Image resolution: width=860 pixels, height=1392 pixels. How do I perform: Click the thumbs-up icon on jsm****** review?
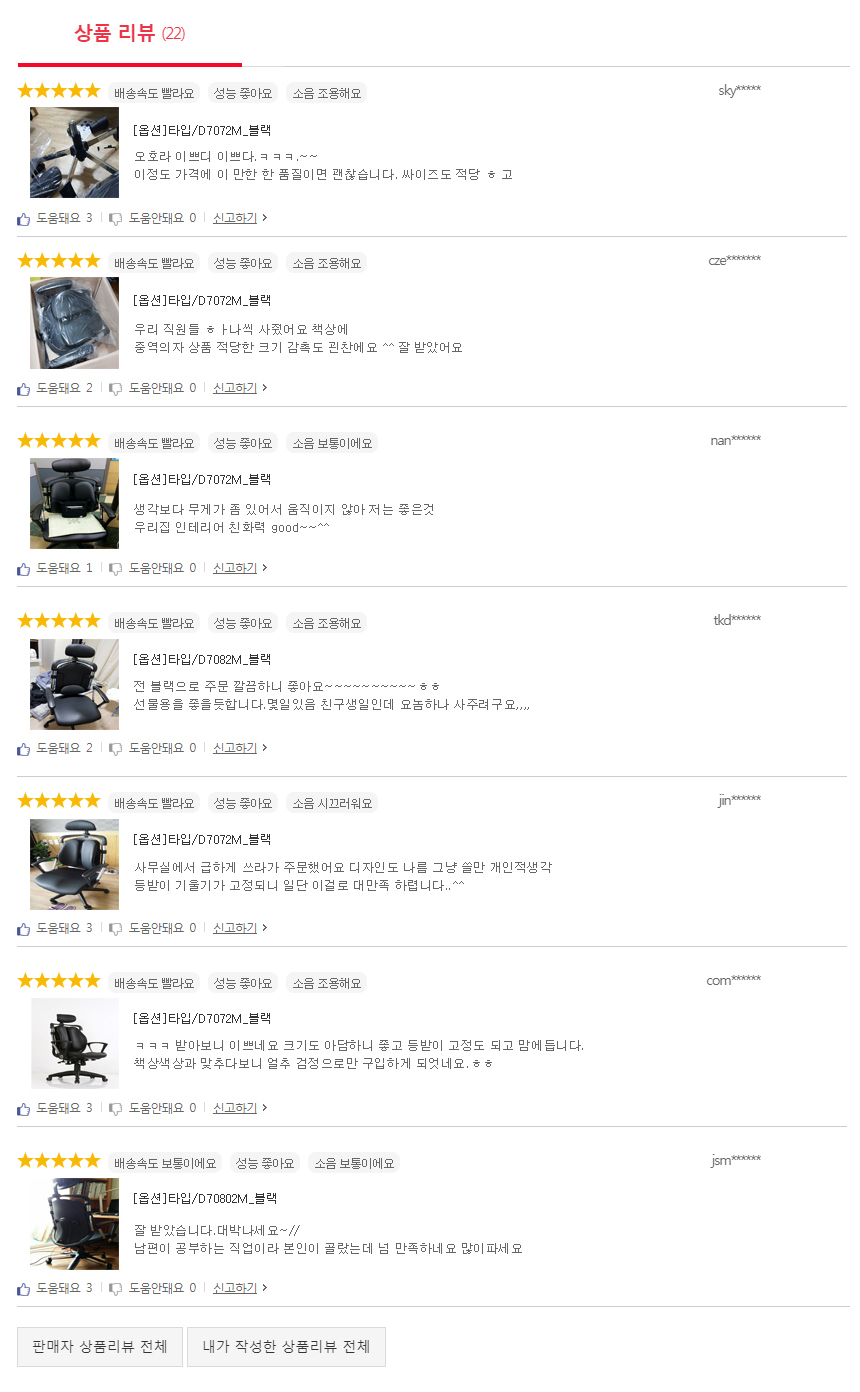pos(22,1287)
